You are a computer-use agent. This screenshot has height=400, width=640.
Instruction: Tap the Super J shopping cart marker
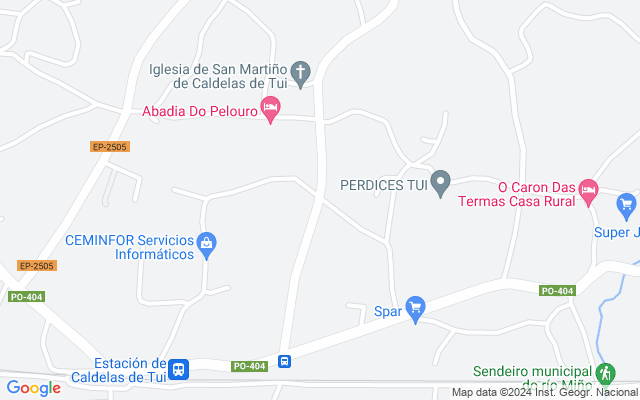[x=627, y=207]
